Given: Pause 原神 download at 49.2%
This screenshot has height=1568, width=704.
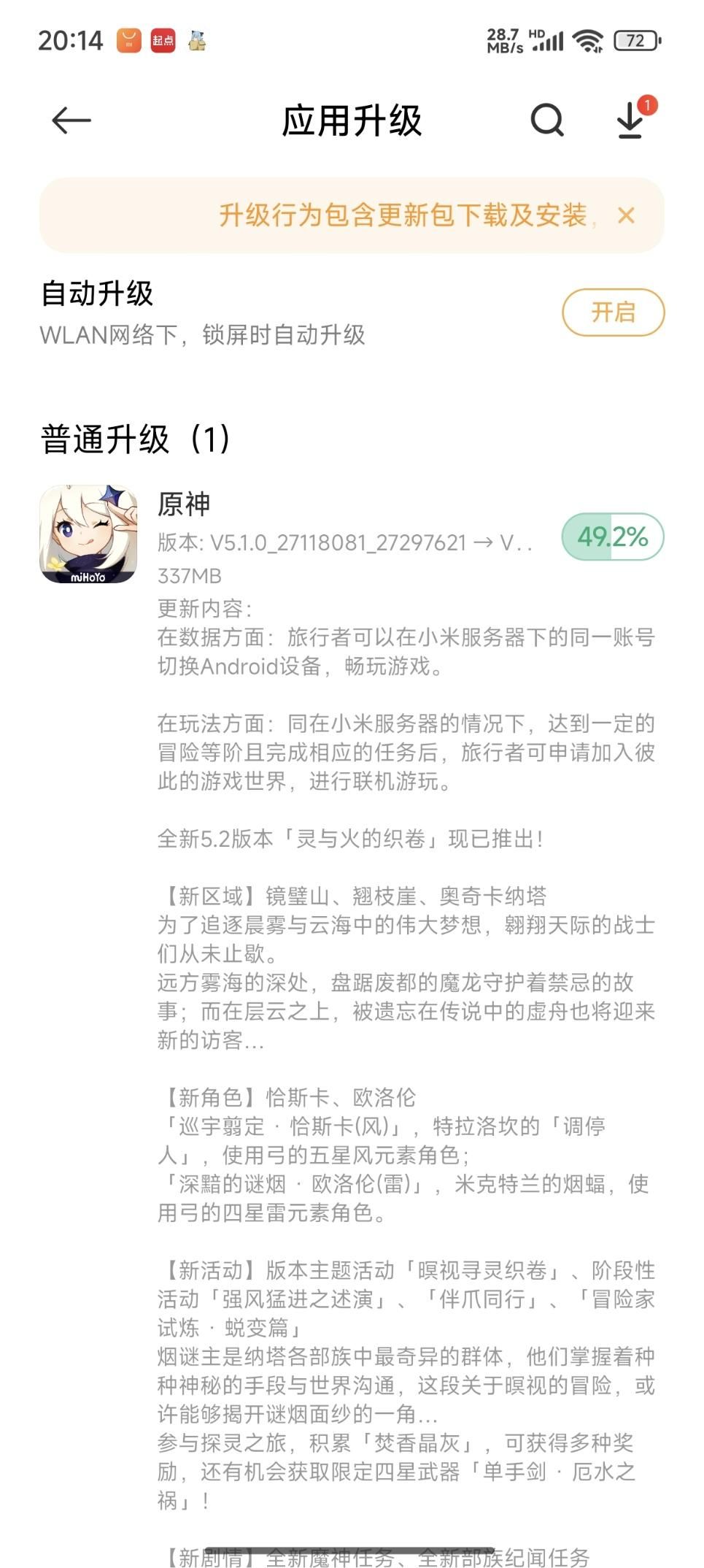Looking at the screenshot, I should (613, 537).
